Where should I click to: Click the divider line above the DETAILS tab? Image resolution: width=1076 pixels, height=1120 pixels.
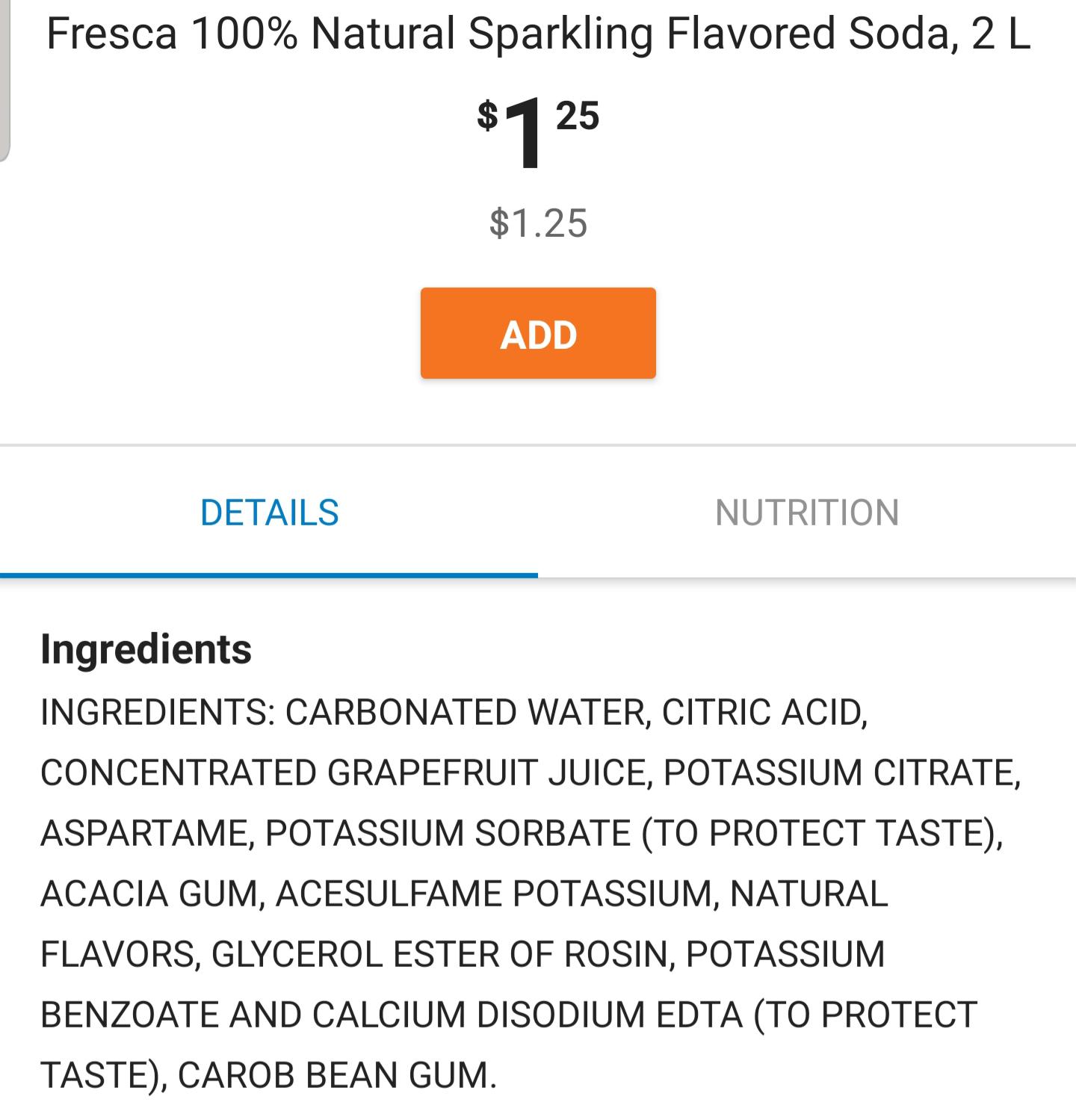coord(538,446)
